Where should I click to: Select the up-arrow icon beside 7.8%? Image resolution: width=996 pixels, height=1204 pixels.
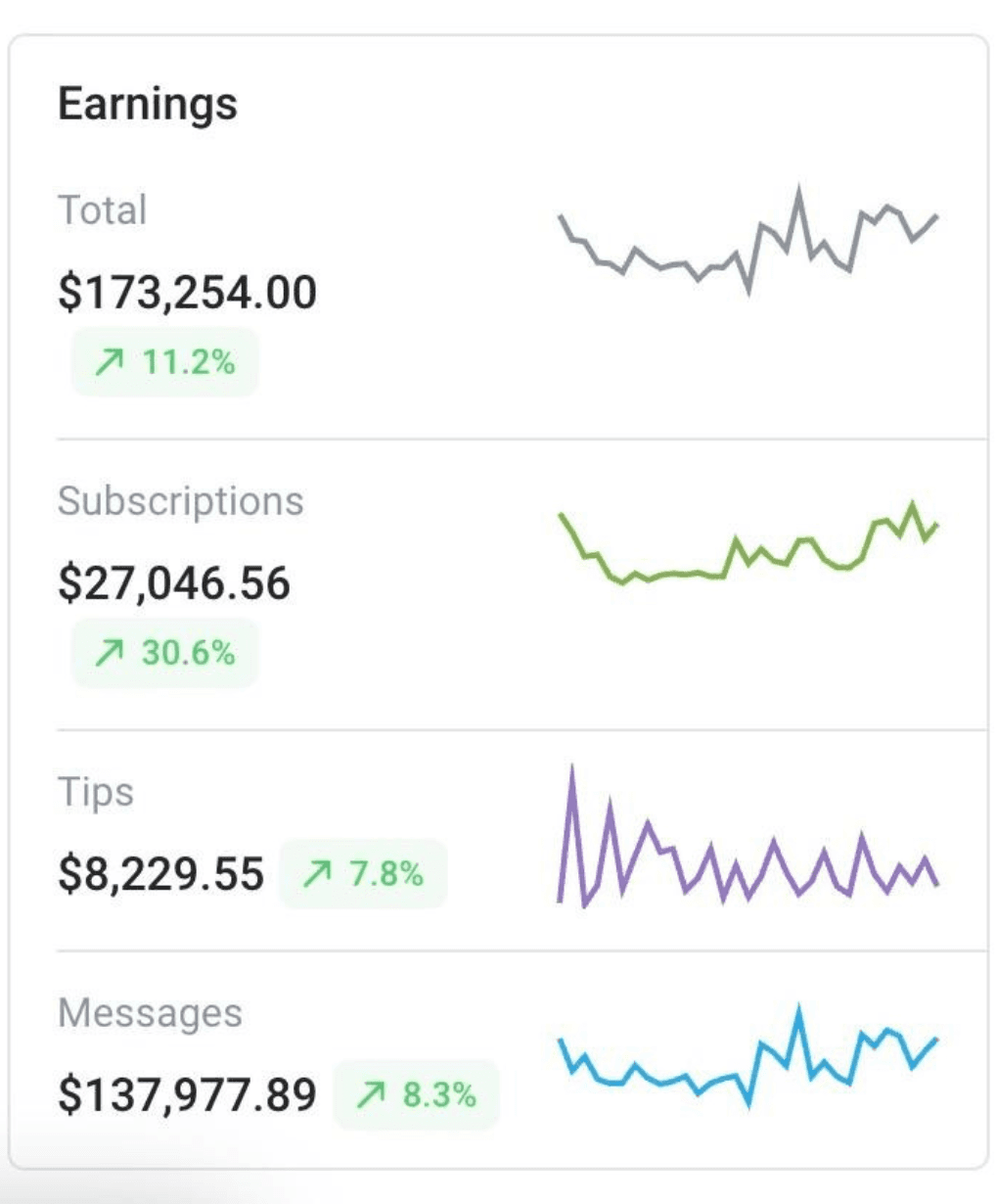click(315, 872)
